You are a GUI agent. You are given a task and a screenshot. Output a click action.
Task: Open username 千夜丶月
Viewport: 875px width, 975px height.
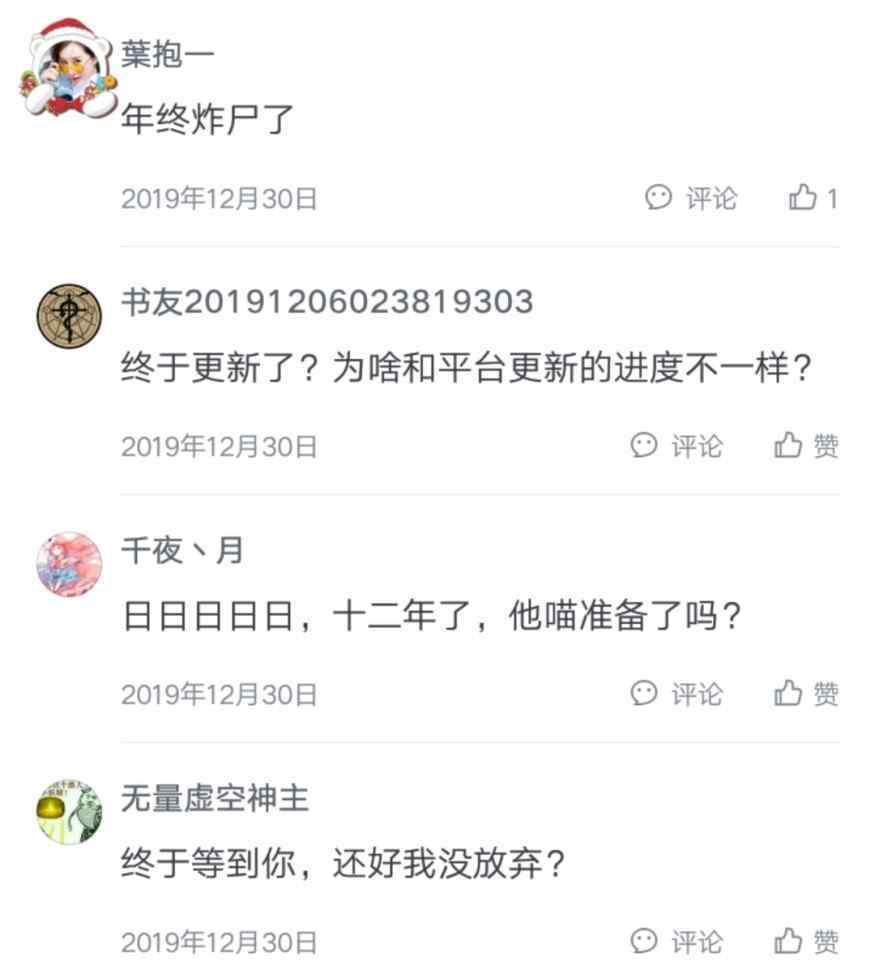click(182, 549)
